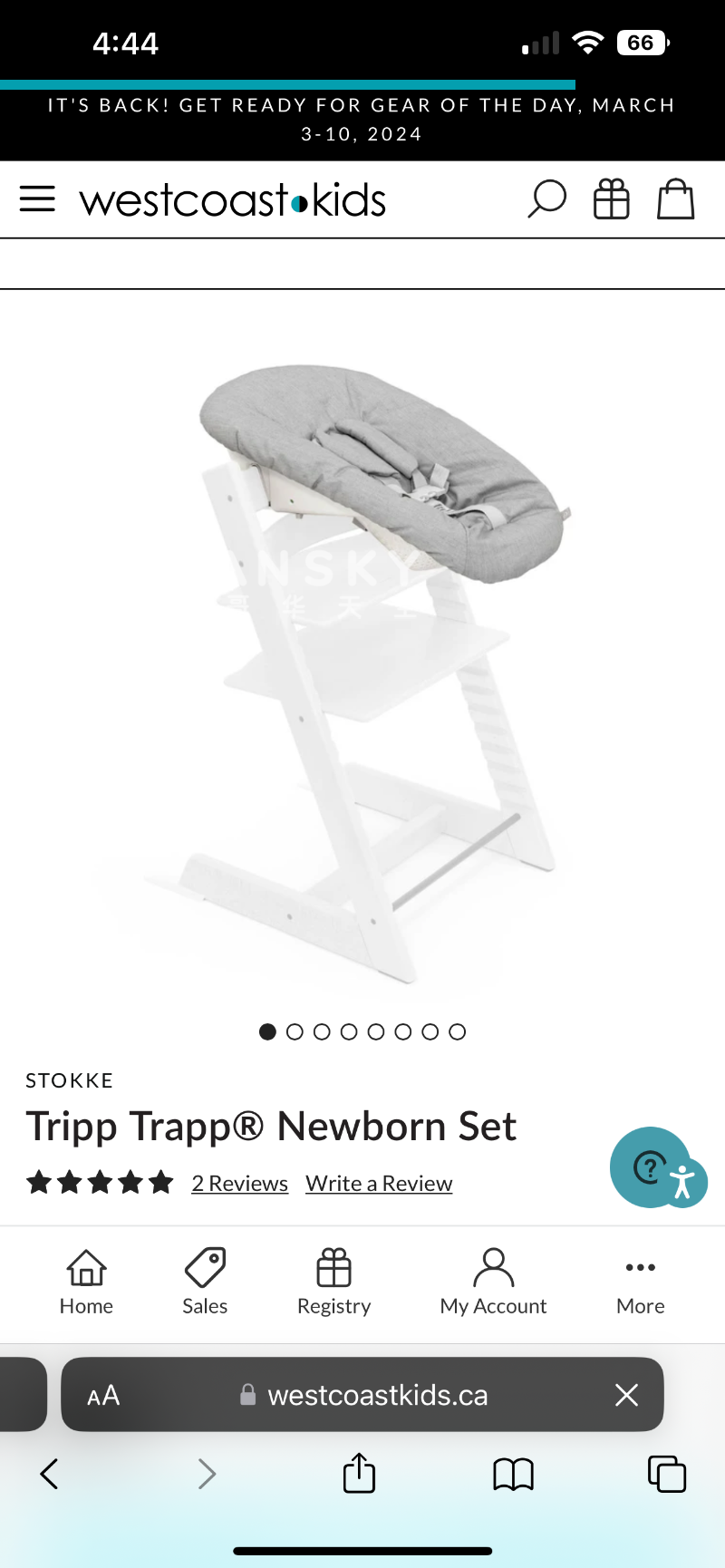Show all open tabs

(x=667, y=1475)
